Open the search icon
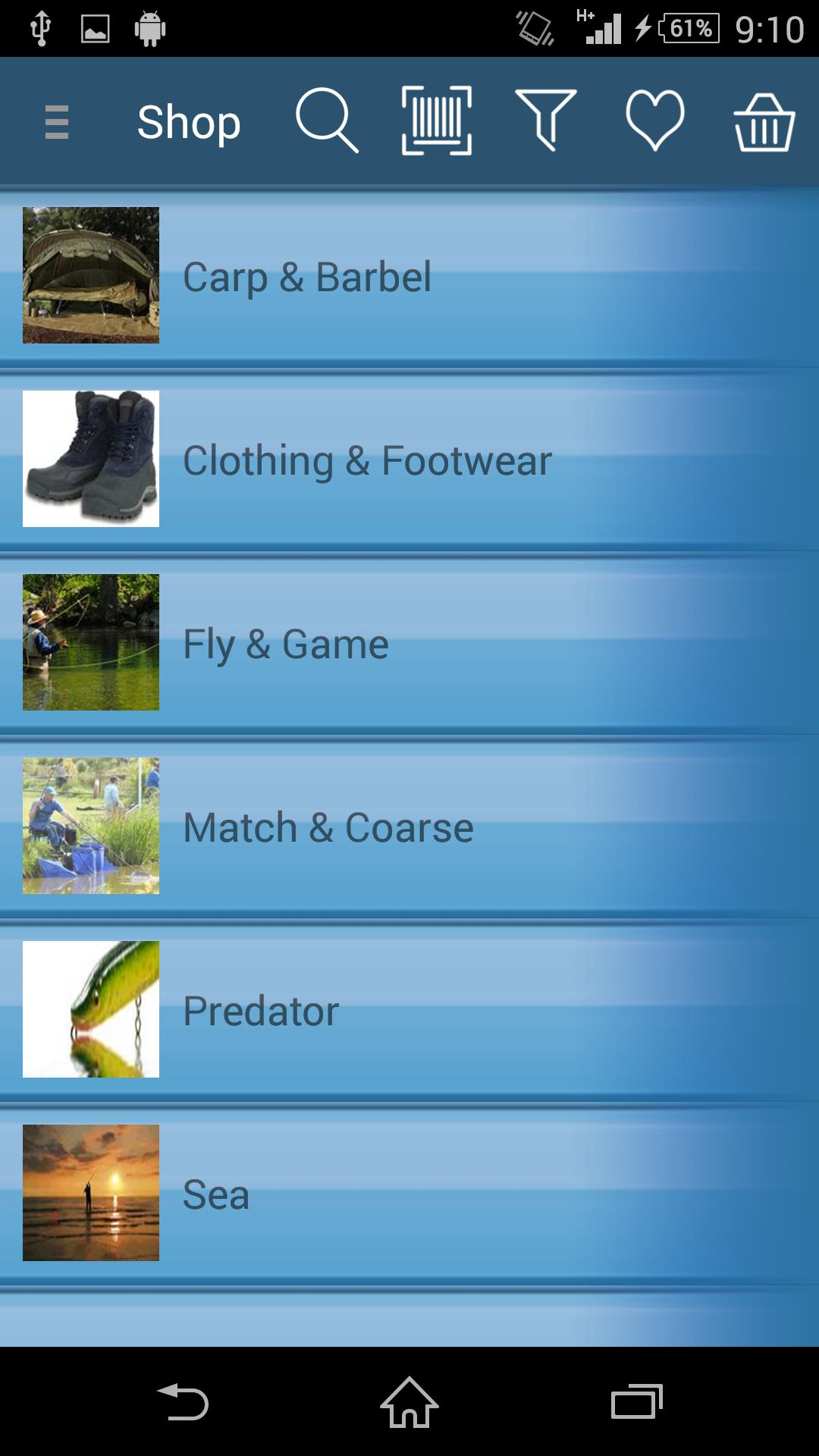Screen dimensions: 819x1456 pos(326,121)
